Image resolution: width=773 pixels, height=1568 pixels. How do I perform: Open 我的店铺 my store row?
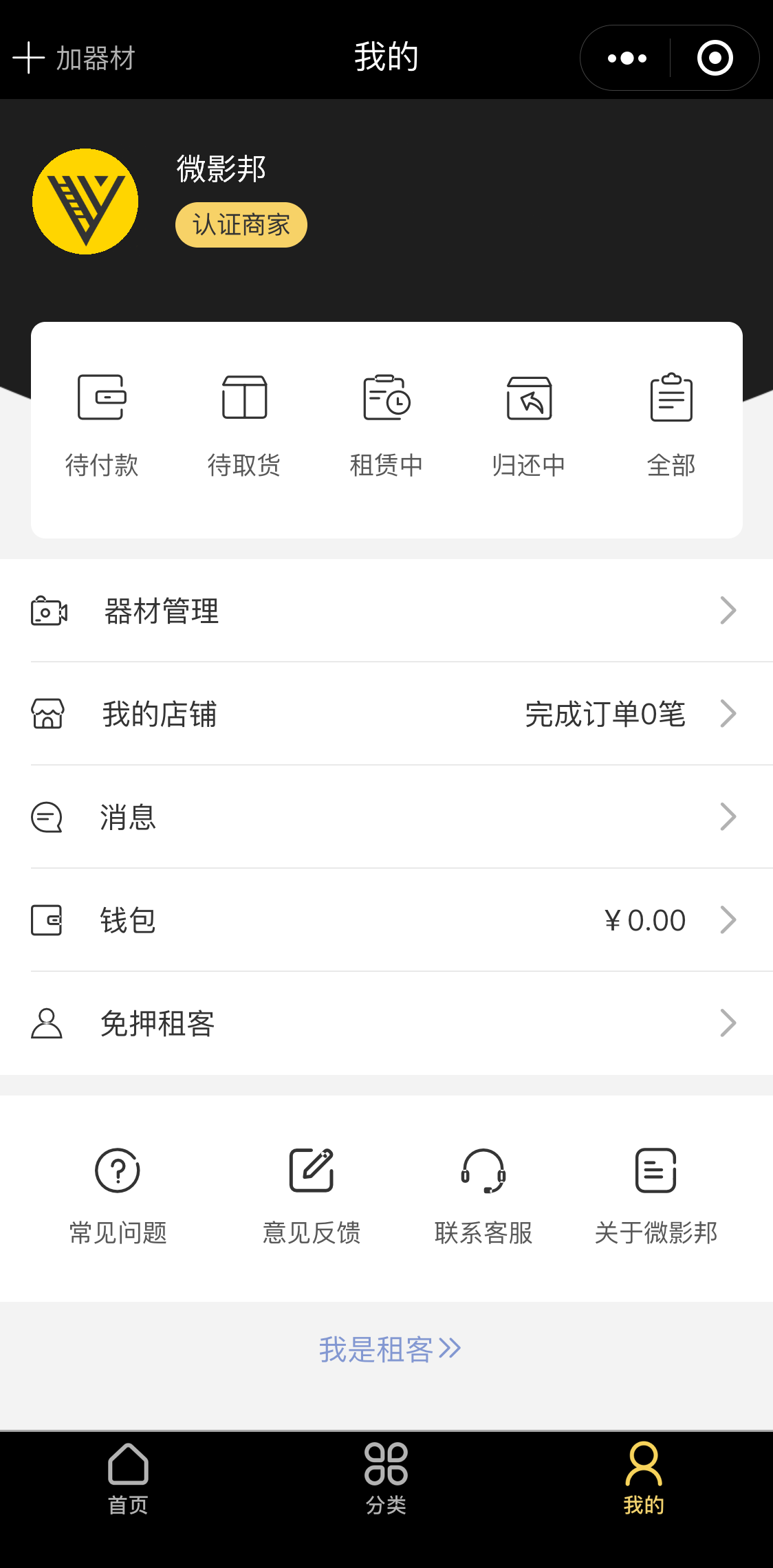pos(386,714)
